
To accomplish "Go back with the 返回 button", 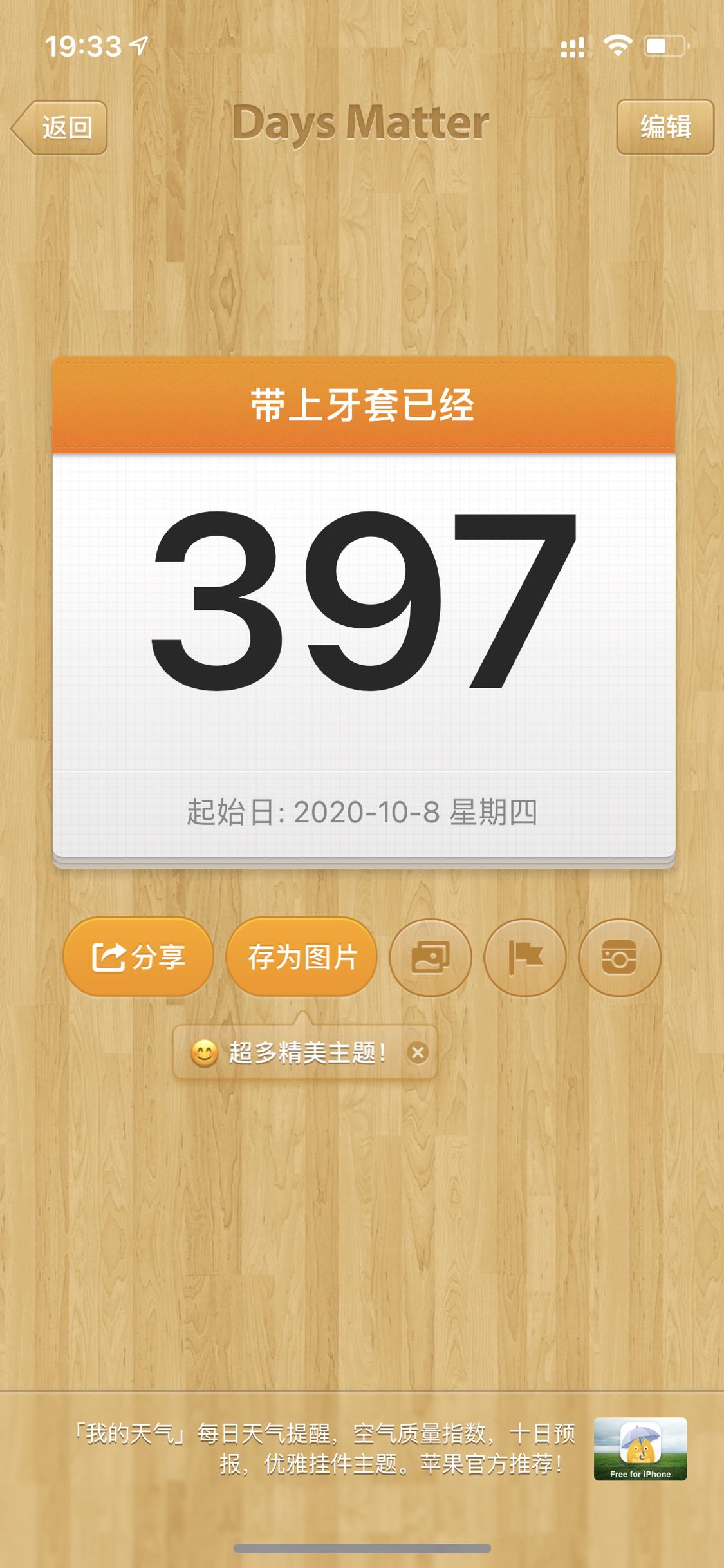I will (60, 128).
